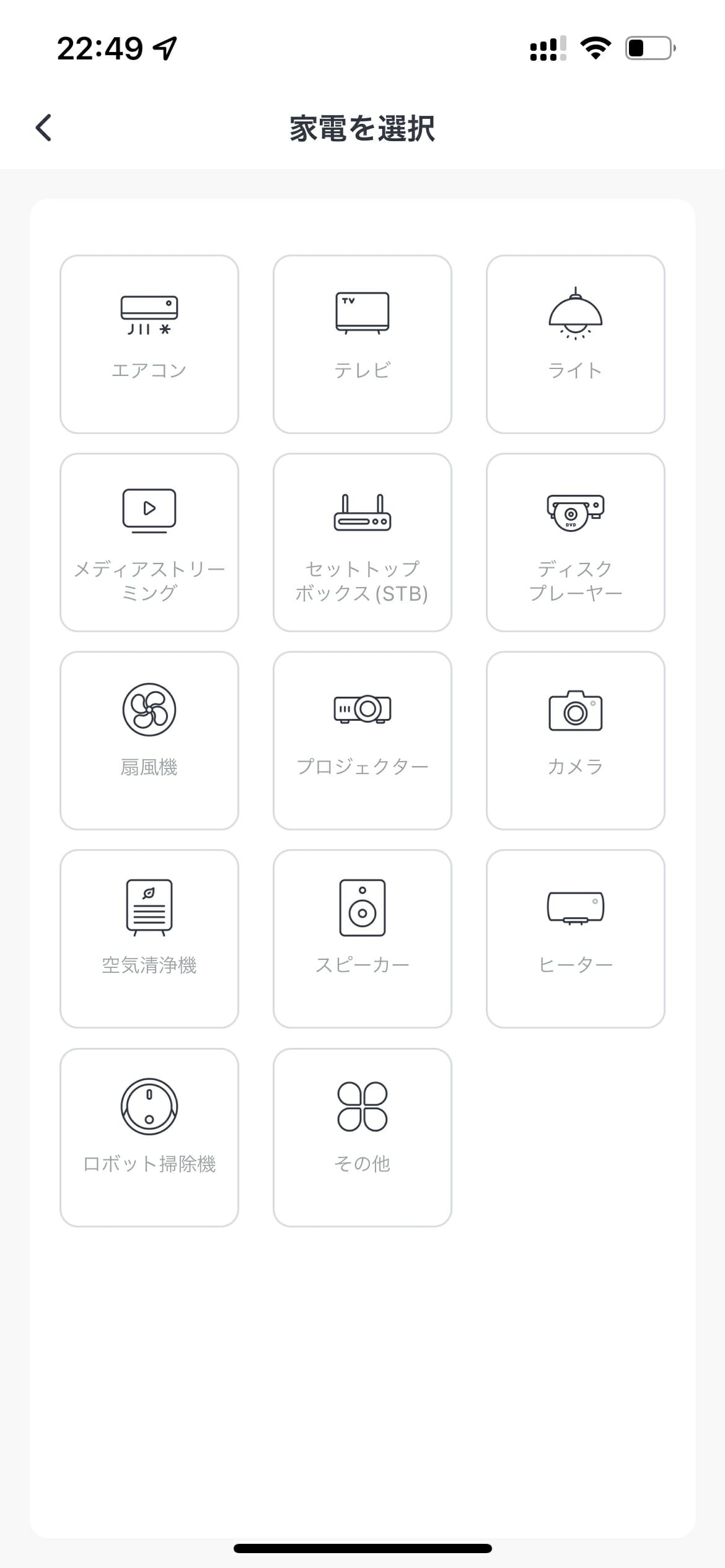Select プロジェクター appliance
This screenshot has height=1568, width=725.
coord(362,741)
